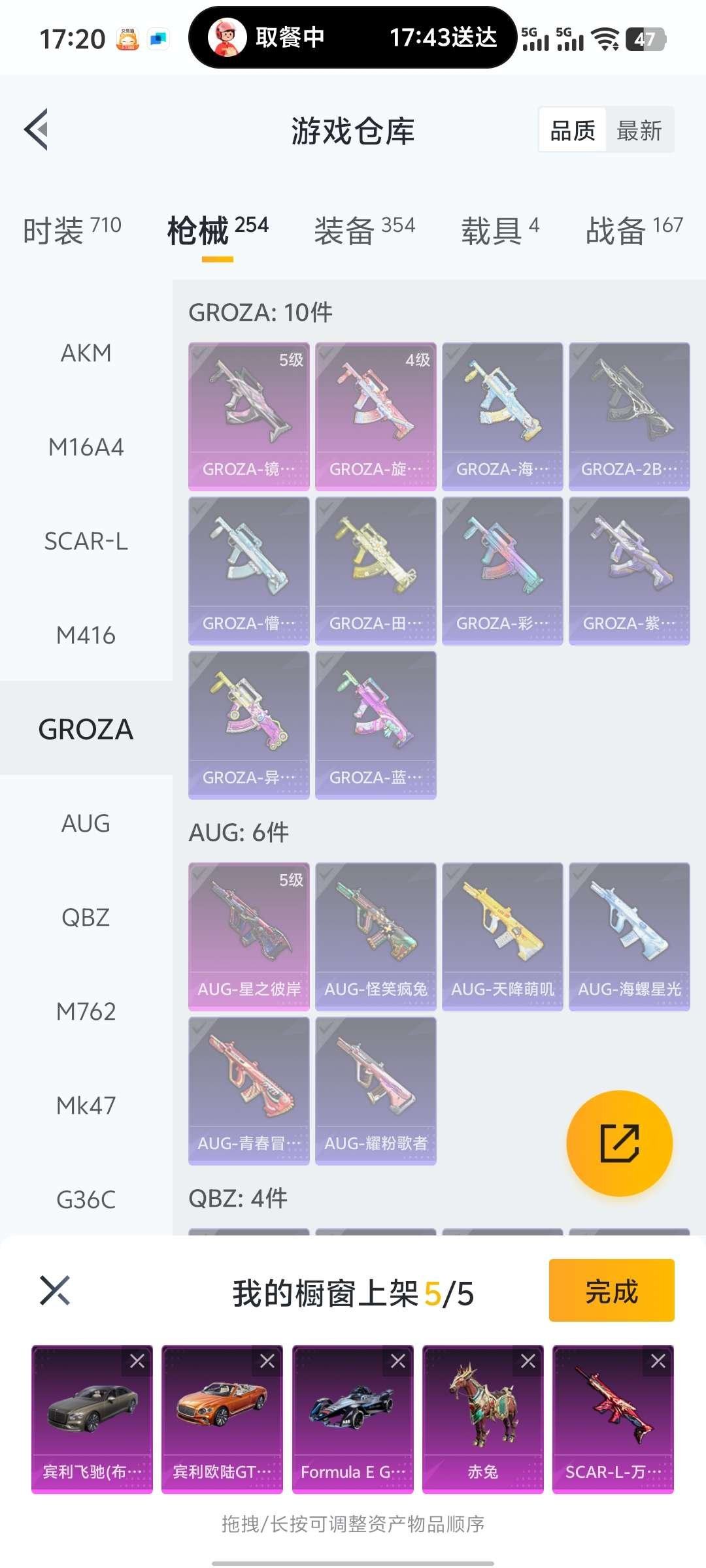Confirm showcase with 完成 button

tap(611, 1290)
